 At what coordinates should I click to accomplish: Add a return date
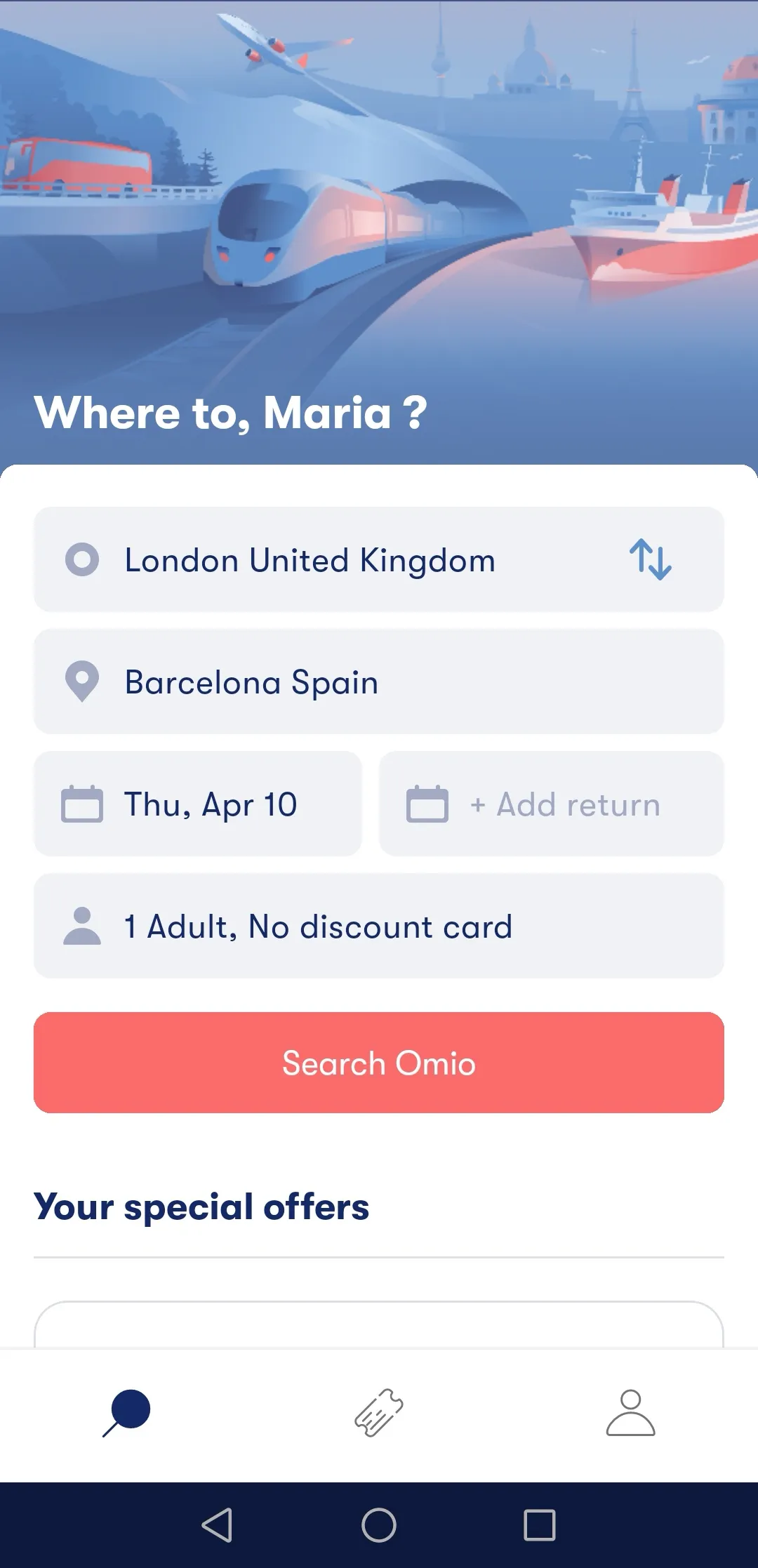pyautogui.click(x=551, y=804)
